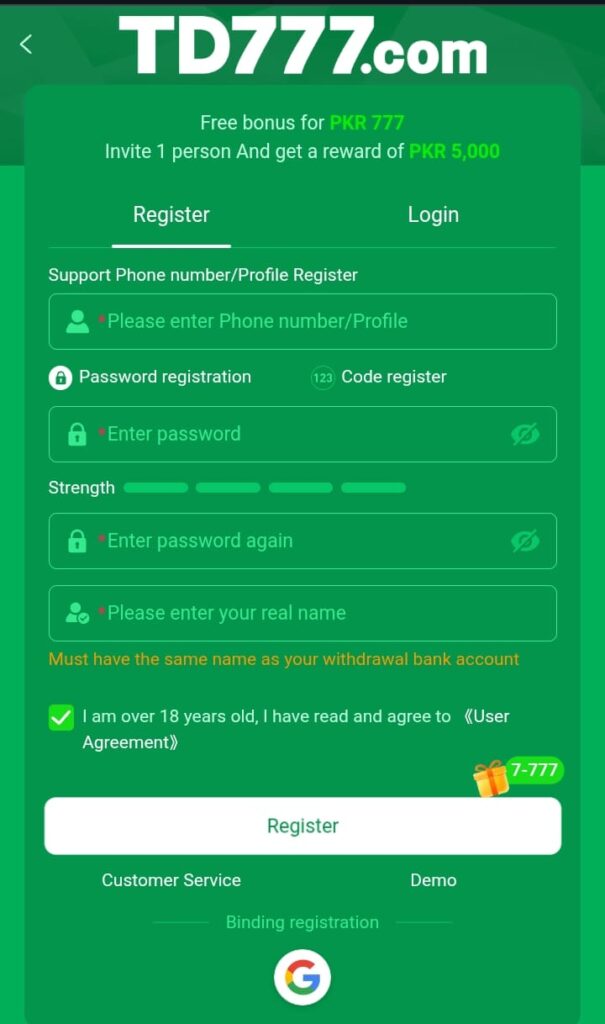Image resolution: width=605 pixels, height=1024 pixels.
Task: Switch to the Login tab
Action: [x=433, y=215]
